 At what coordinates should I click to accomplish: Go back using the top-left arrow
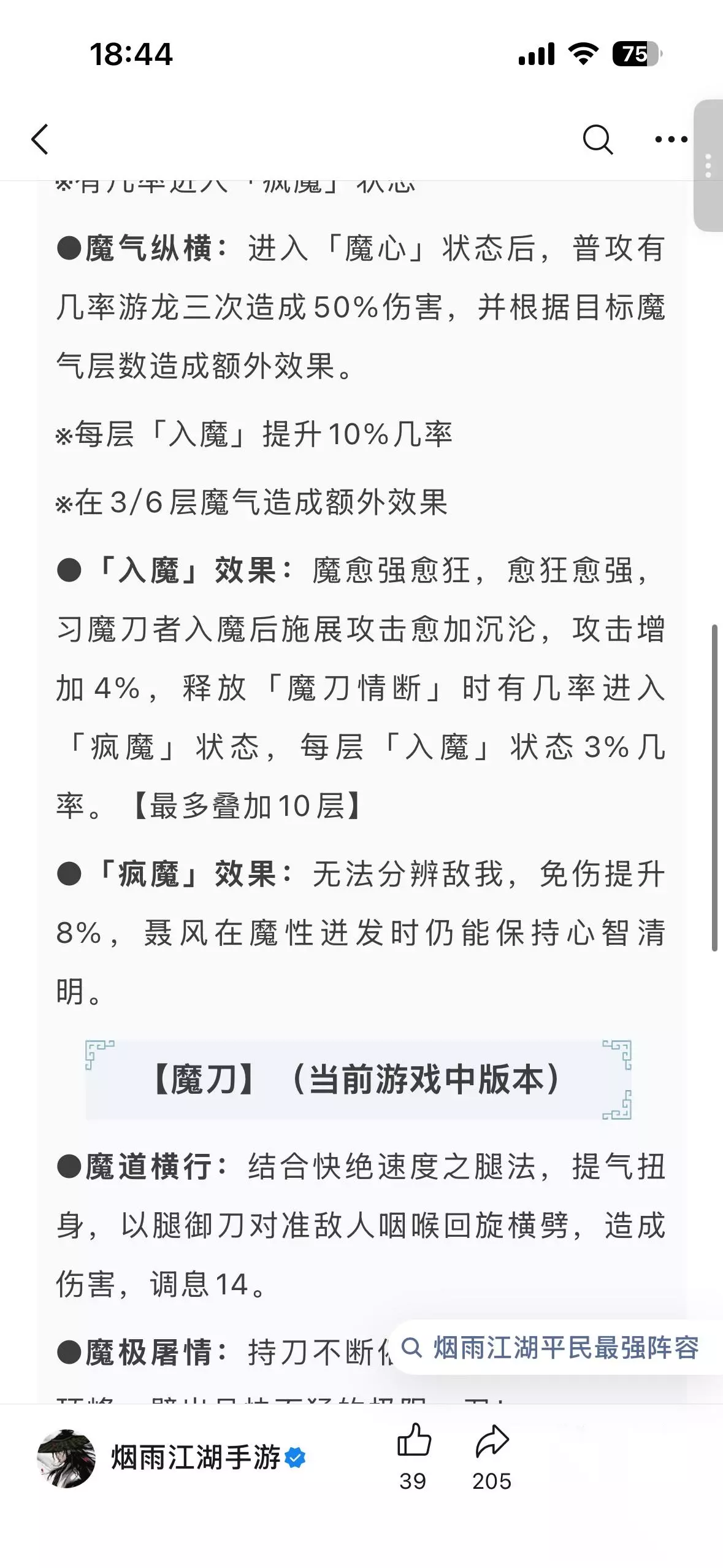point(40,139)
